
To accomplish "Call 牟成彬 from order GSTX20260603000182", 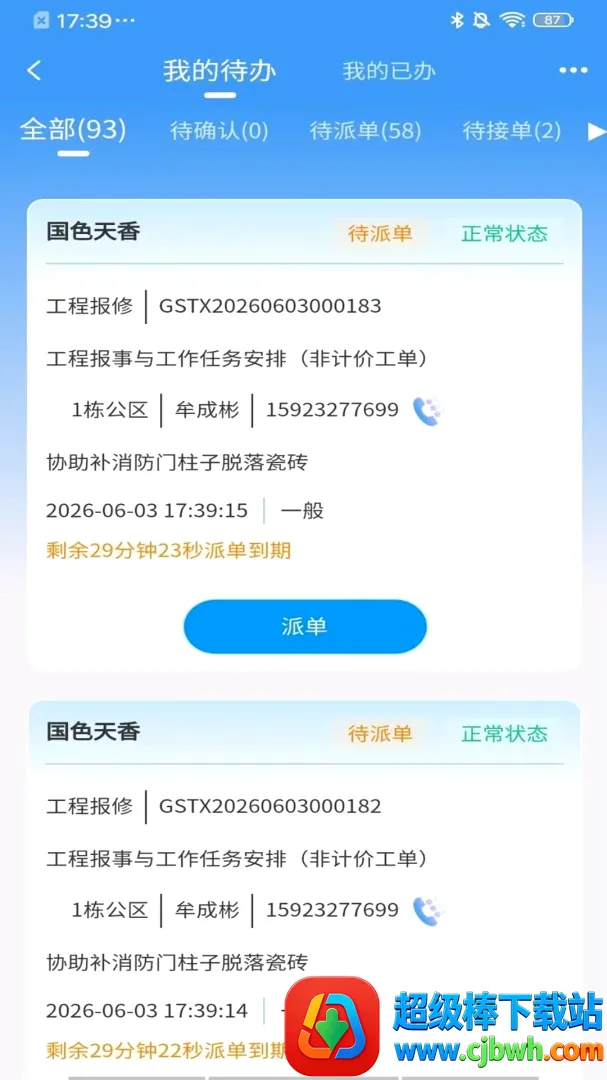I will (427, 911).
